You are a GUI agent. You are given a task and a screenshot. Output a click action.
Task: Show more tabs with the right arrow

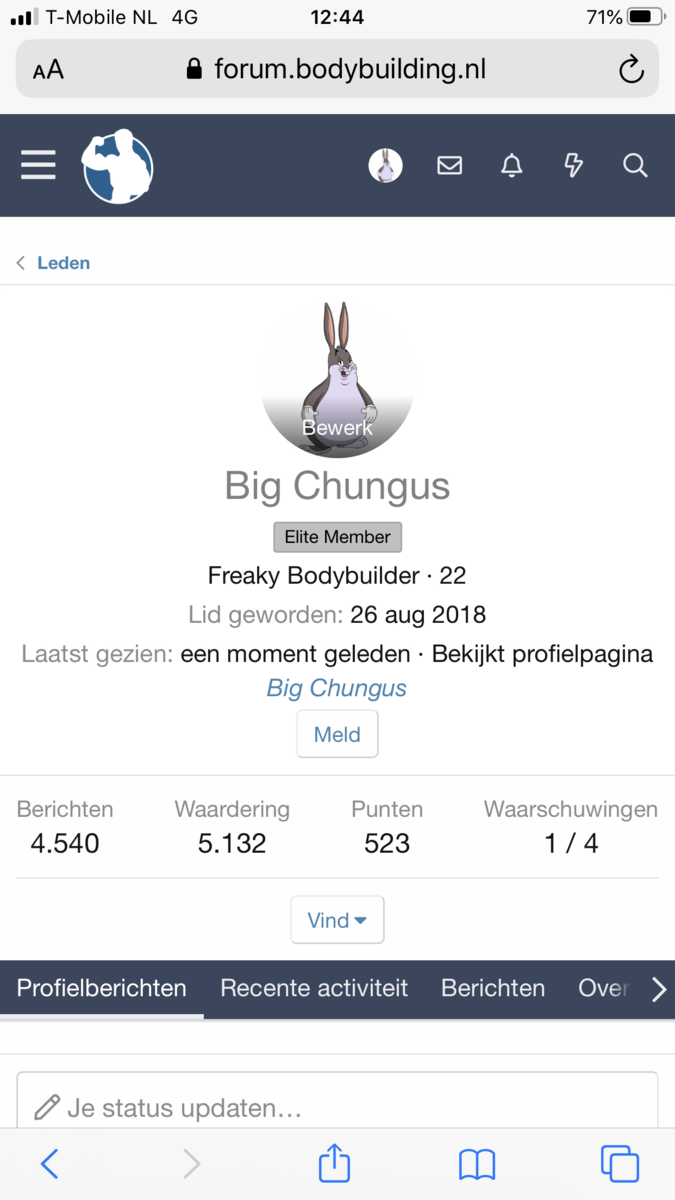point(658,989)
